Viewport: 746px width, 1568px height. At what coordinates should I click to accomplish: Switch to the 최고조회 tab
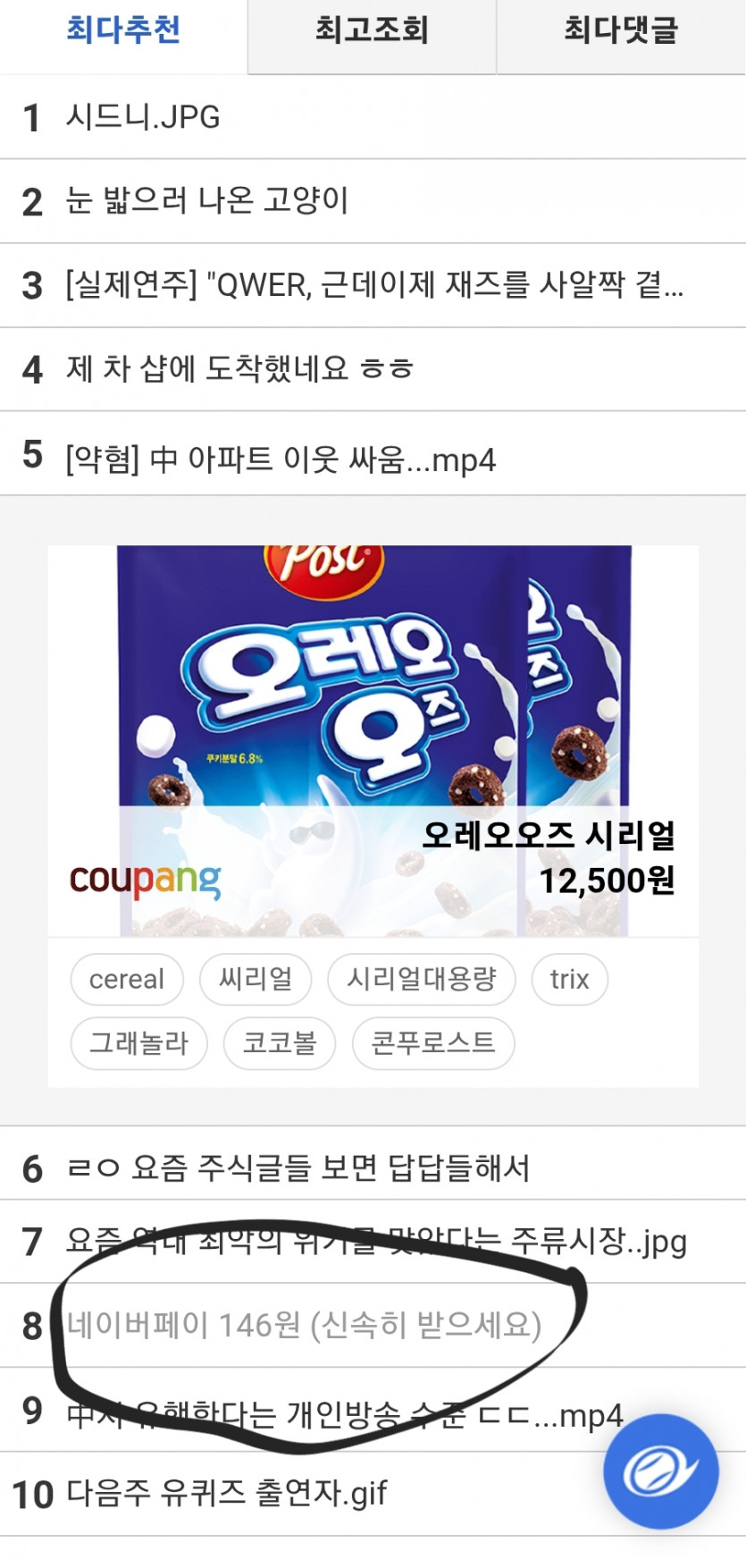tap(372, 31)
